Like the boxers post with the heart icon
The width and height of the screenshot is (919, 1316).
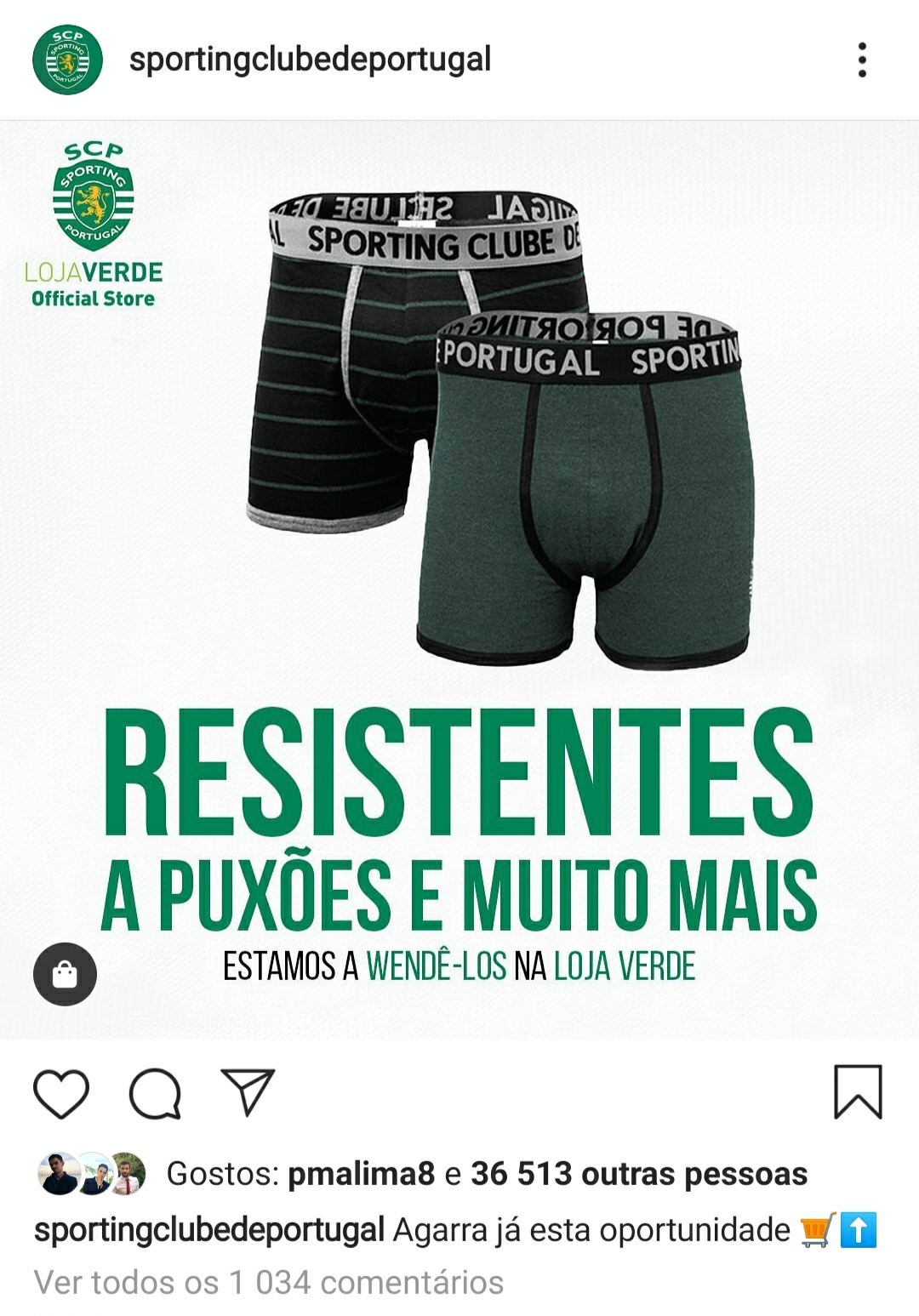coord(61,1093)
